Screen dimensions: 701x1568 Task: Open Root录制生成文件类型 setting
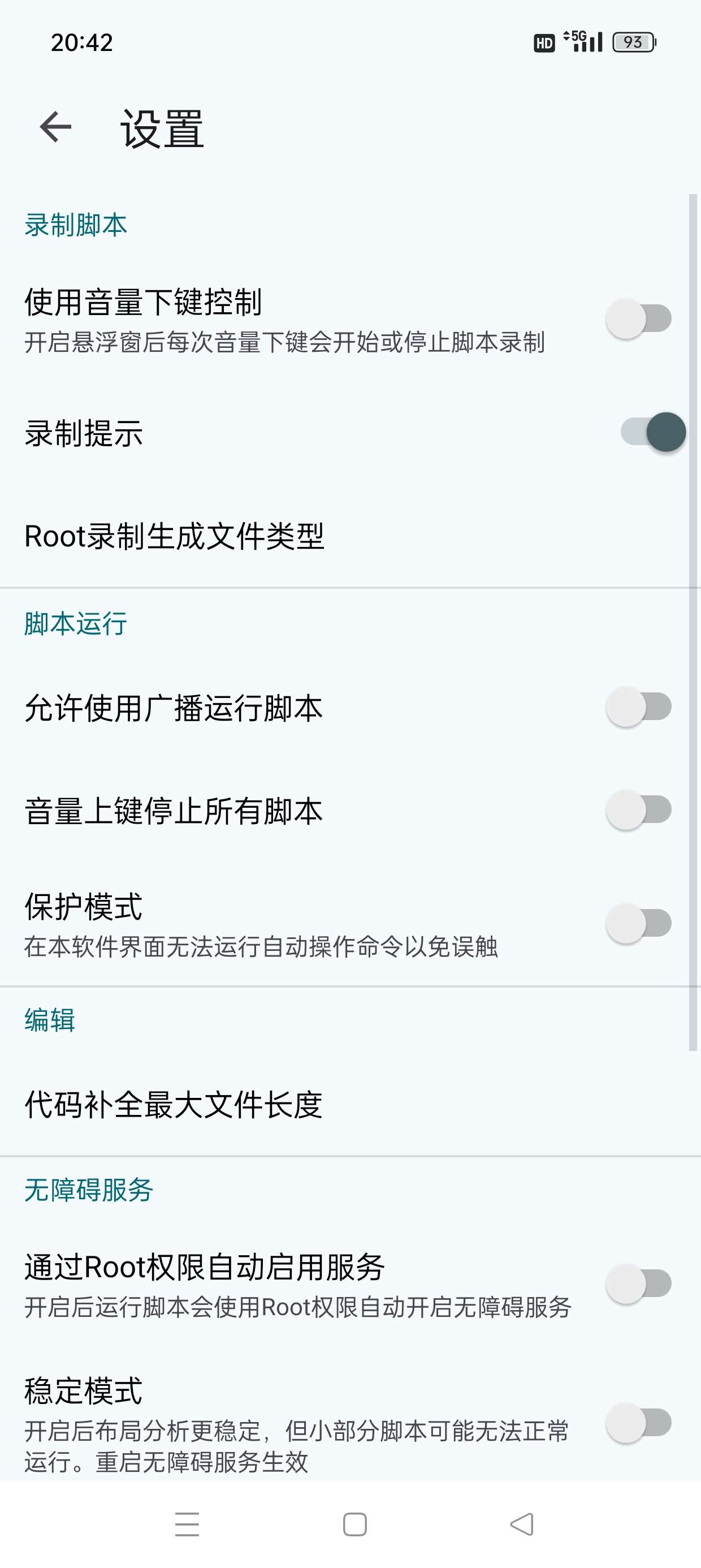click(174, 536)
